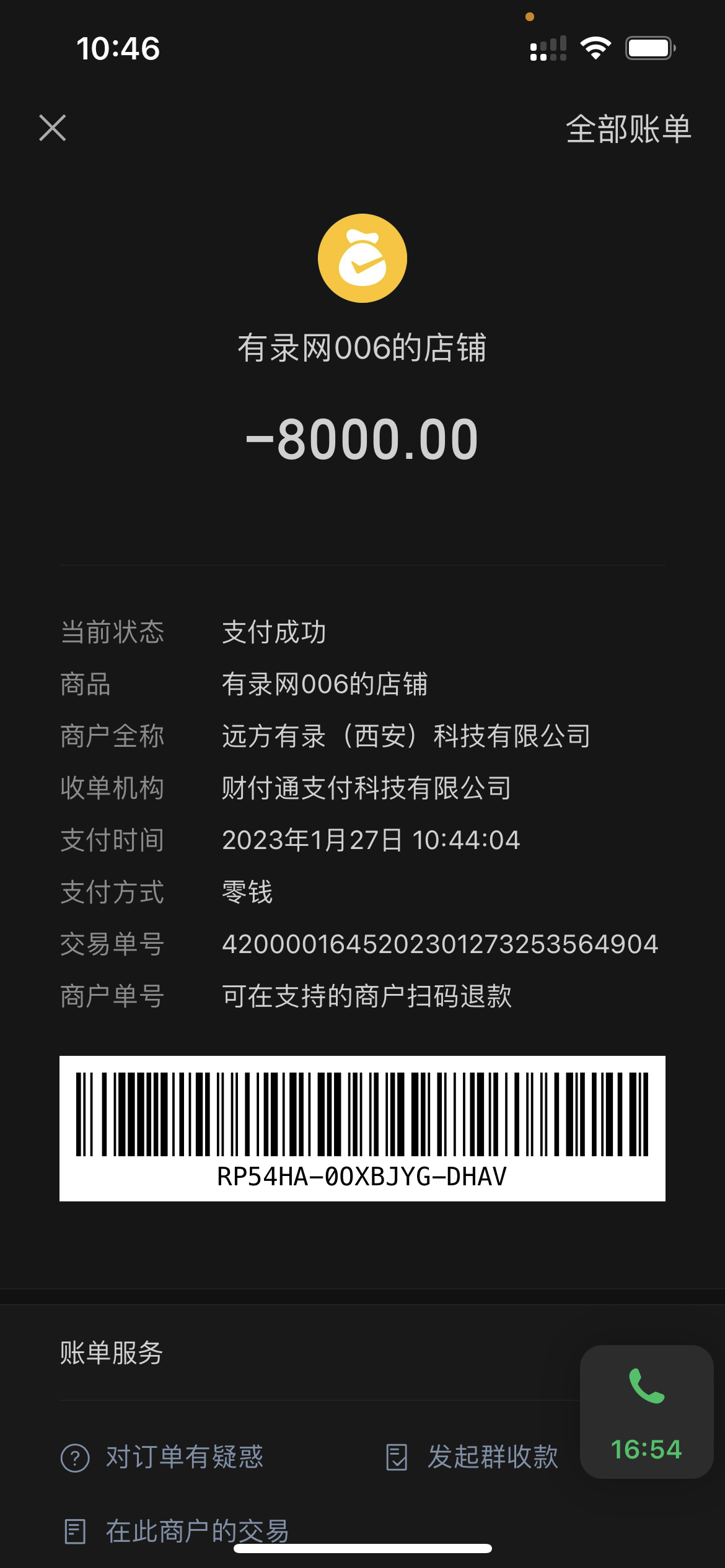Tap 对订单有疑惑 for order help
Viewport: 725px width, 1568px height.
pos(162,1457)
